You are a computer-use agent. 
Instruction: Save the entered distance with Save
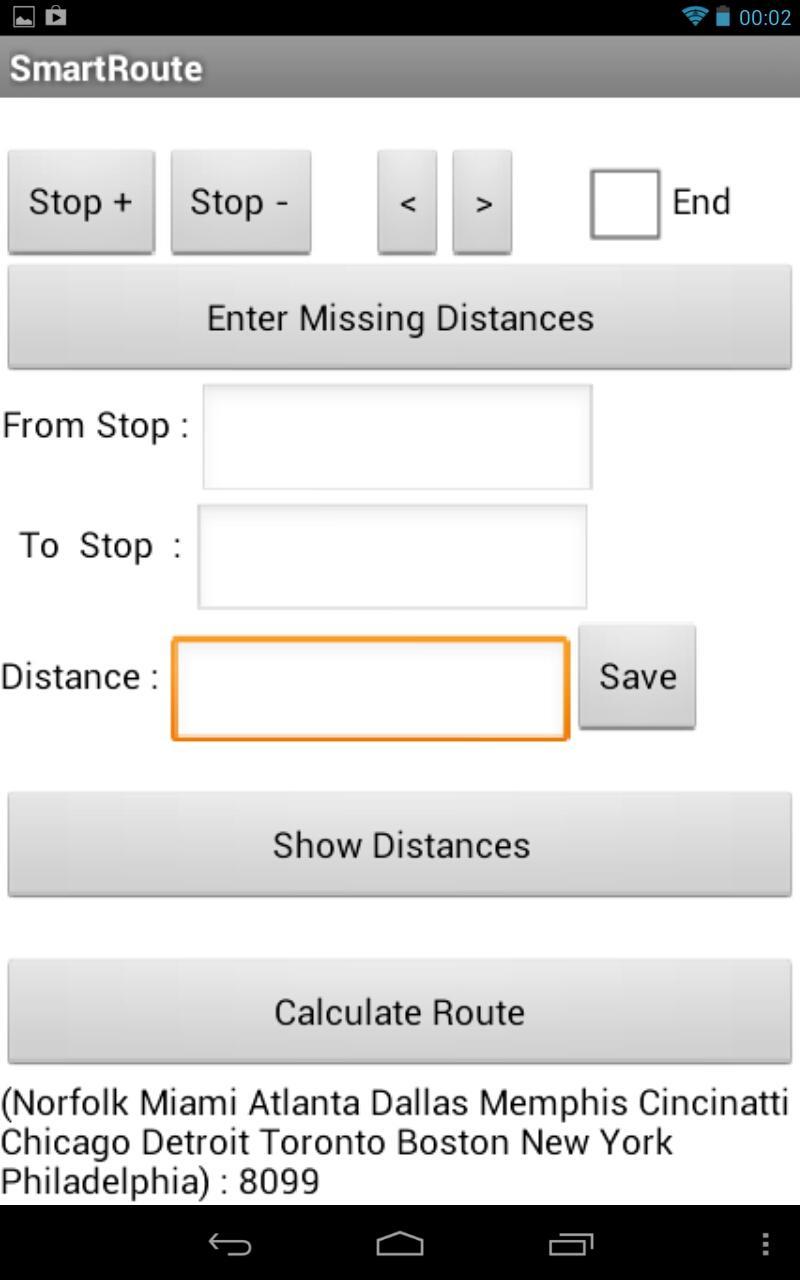pyautogui.click(x=637, y=676)
